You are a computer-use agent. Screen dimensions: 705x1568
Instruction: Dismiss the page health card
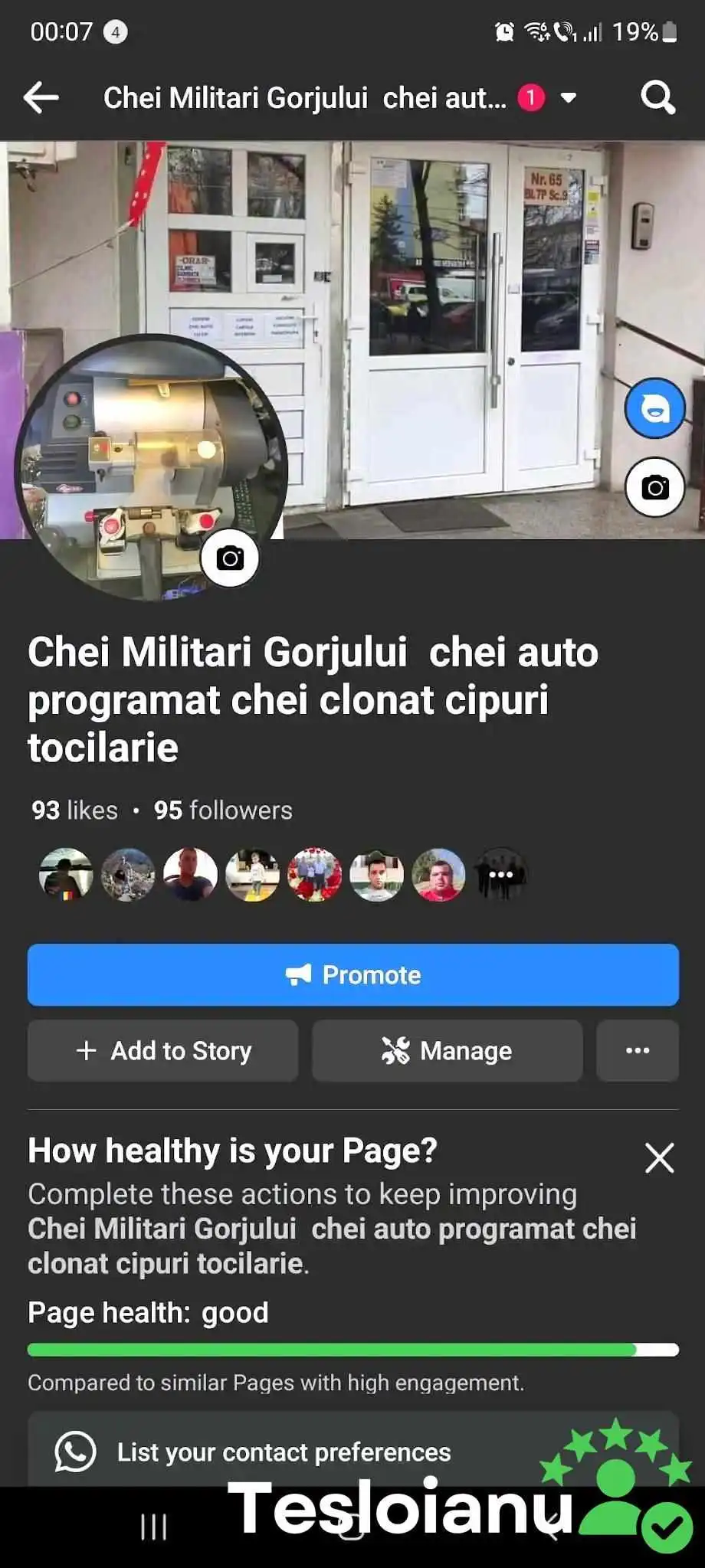coord(659,1158)
